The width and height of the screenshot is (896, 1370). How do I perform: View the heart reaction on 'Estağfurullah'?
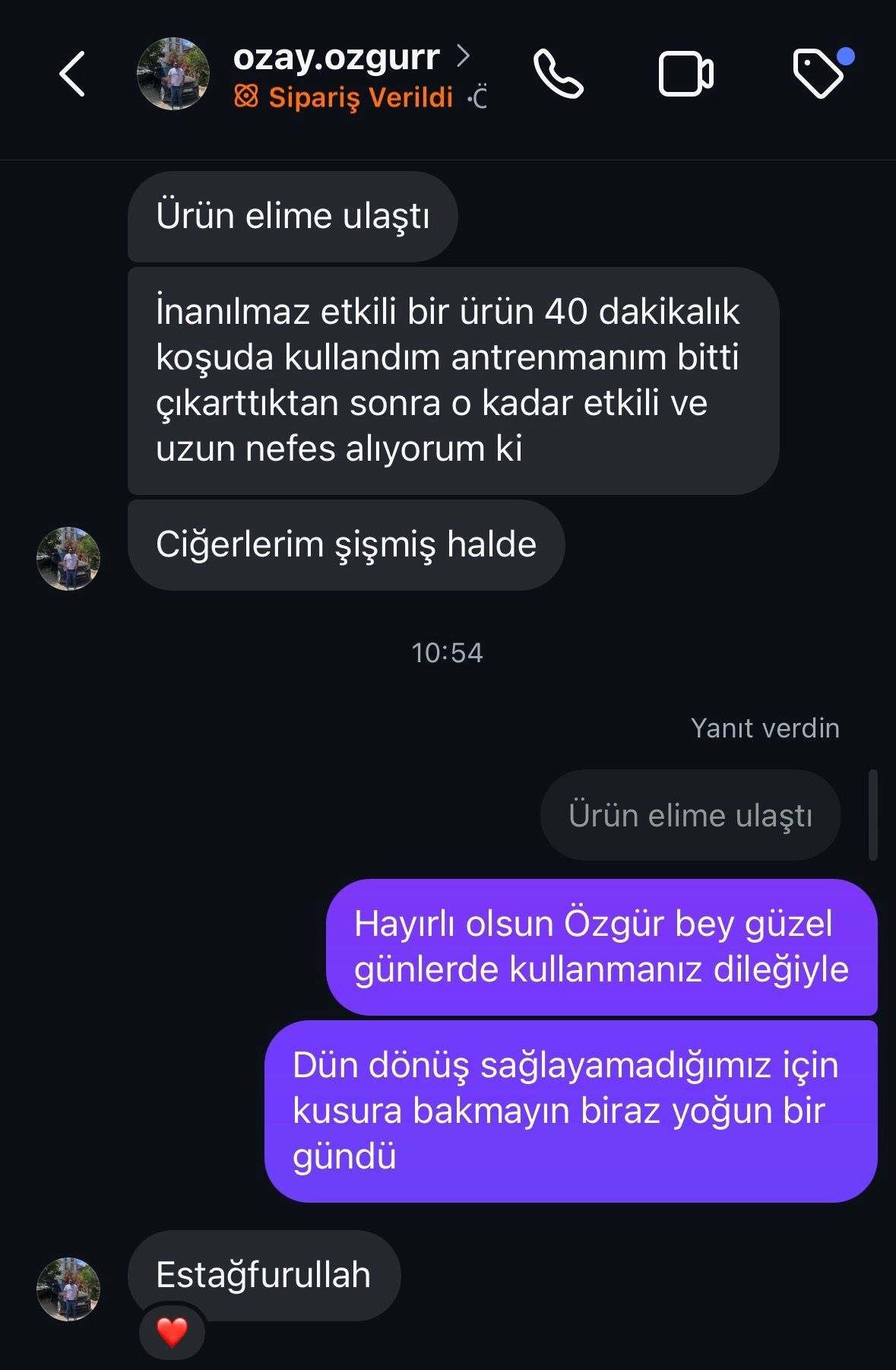[172, 1332]
